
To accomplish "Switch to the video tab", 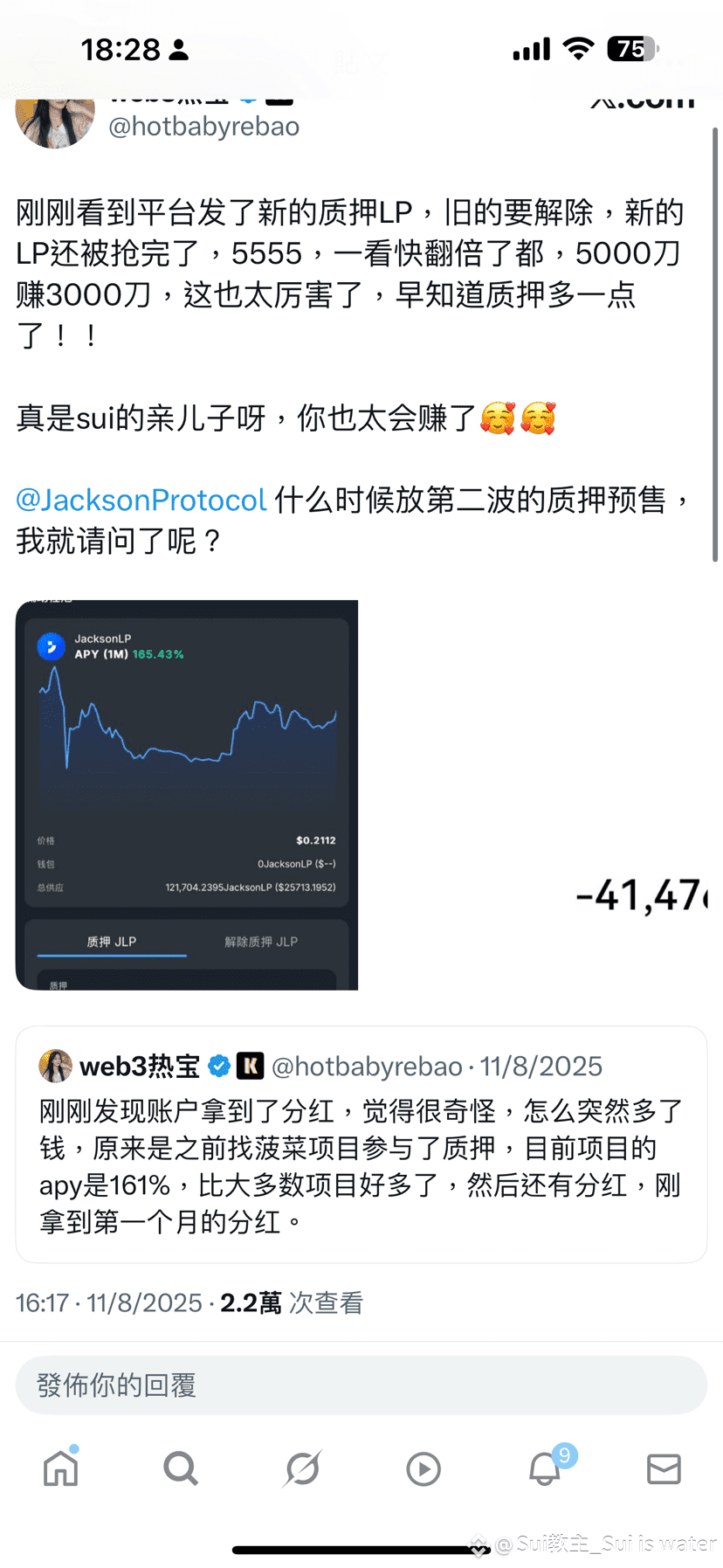I will [423, 1468].
